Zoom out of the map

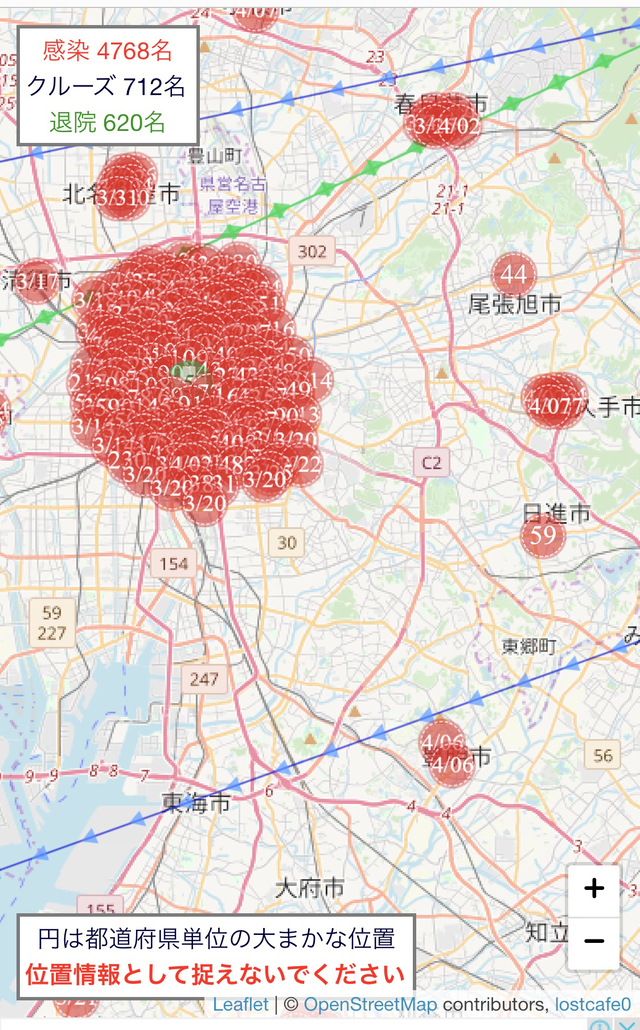pos(594,942)
